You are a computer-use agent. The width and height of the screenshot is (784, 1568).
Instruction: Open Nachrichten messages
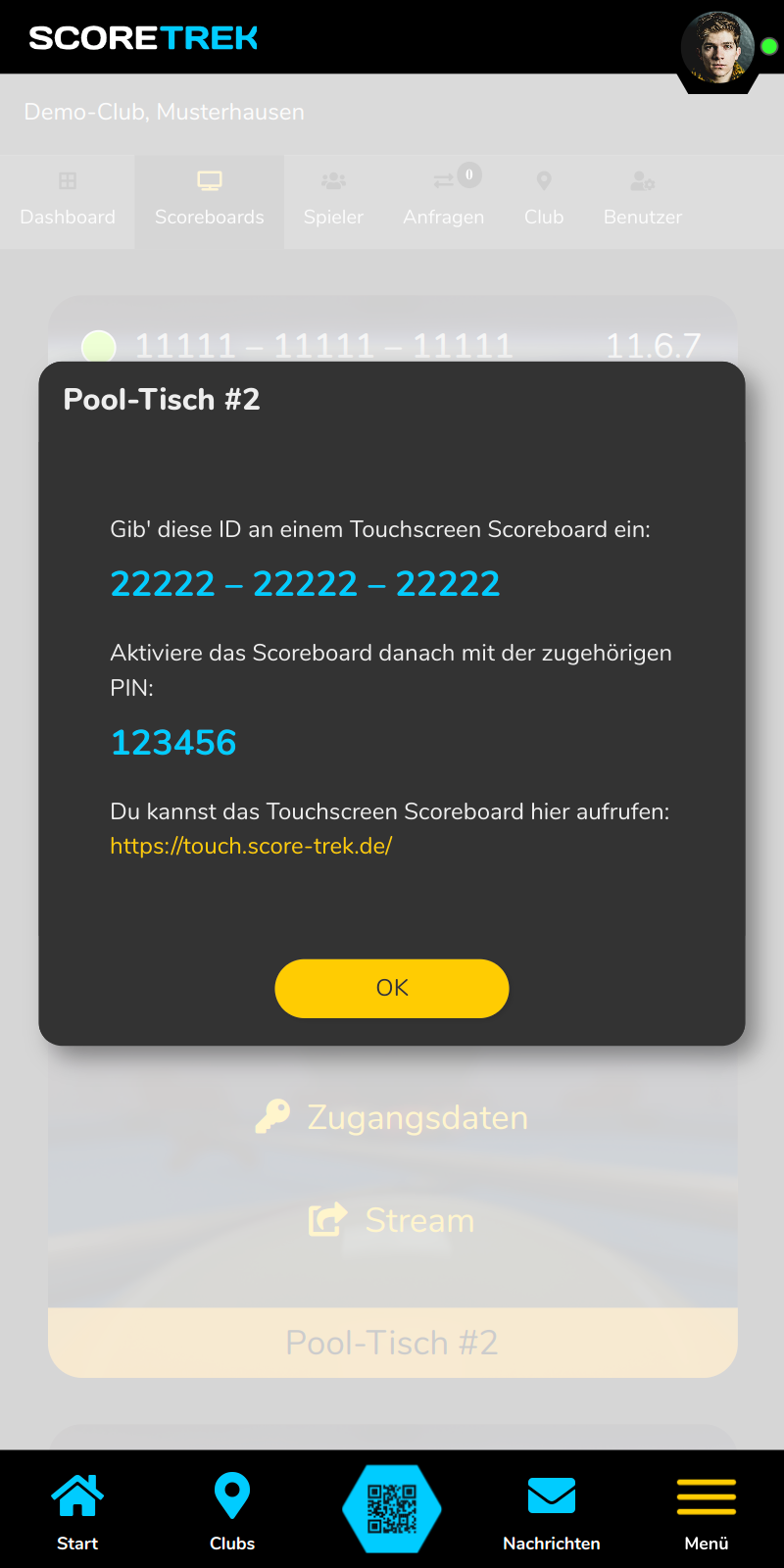(x=552, y=1511)
